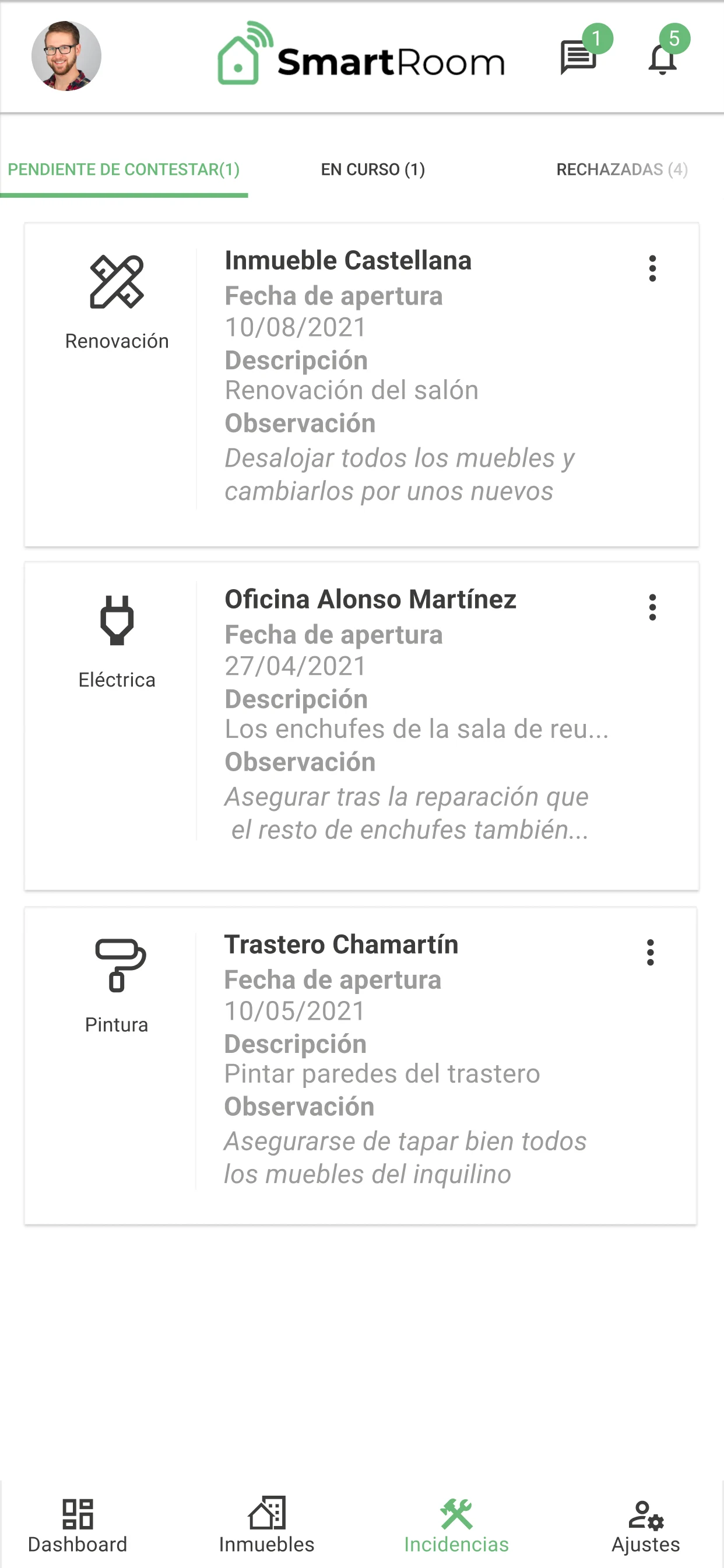Open the Oficina Alonso Martínez incident card

coord(361,726)
